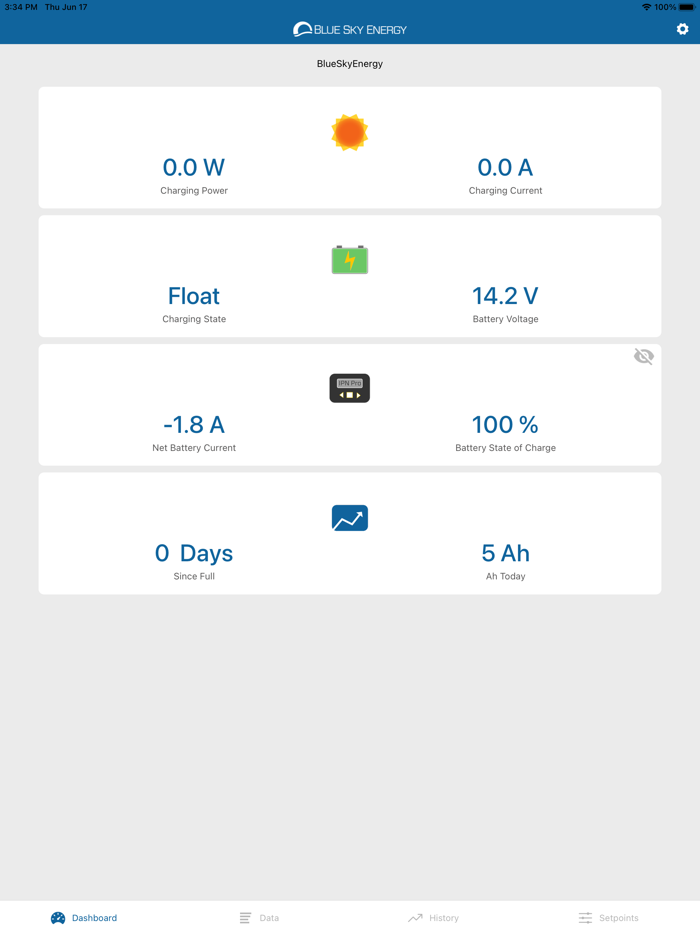Open the History tab
Screen dimensions: 700x934
pos(433,917)
